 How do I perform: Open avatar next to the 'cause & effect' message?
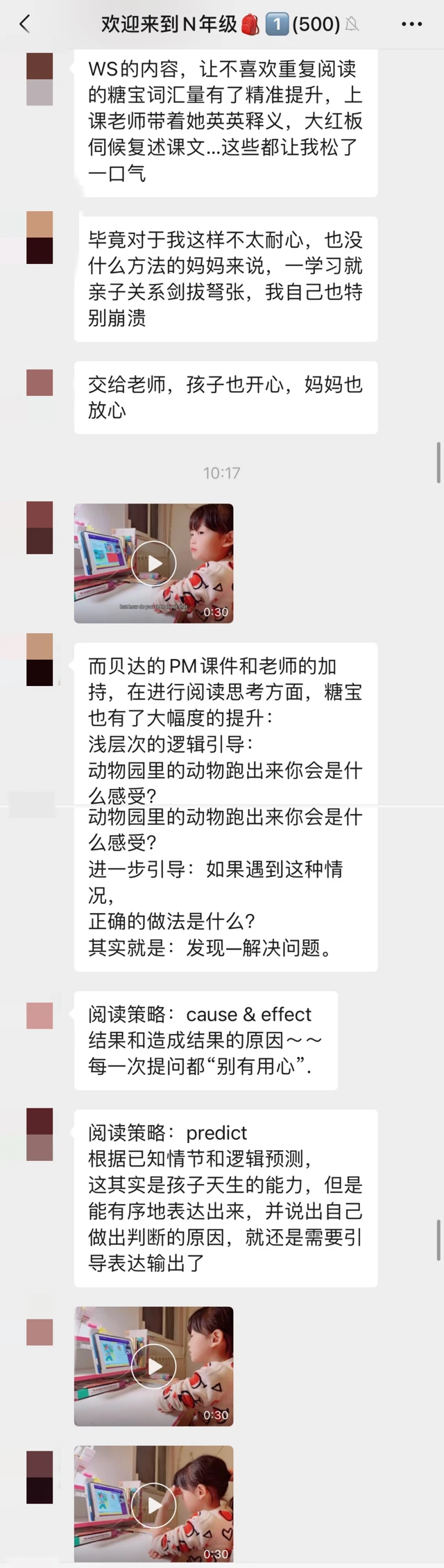coord(40,1015)
